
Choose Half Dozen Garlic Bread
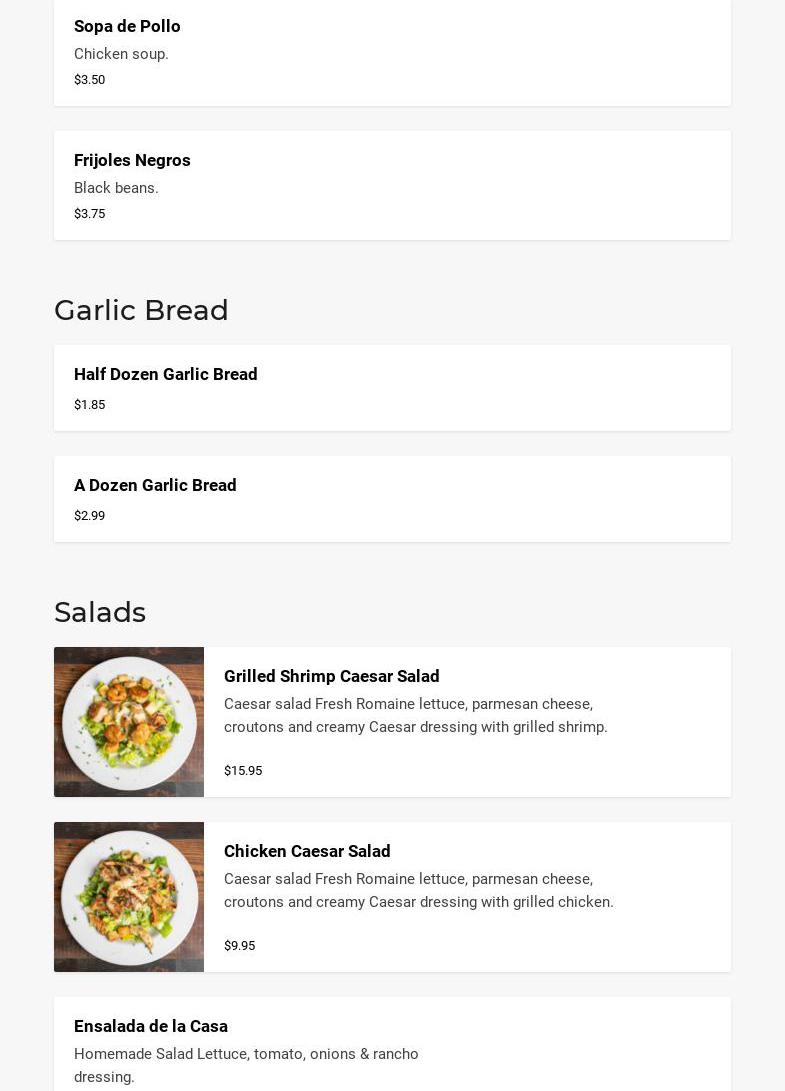pyautogui.click(x=392, y=388)
